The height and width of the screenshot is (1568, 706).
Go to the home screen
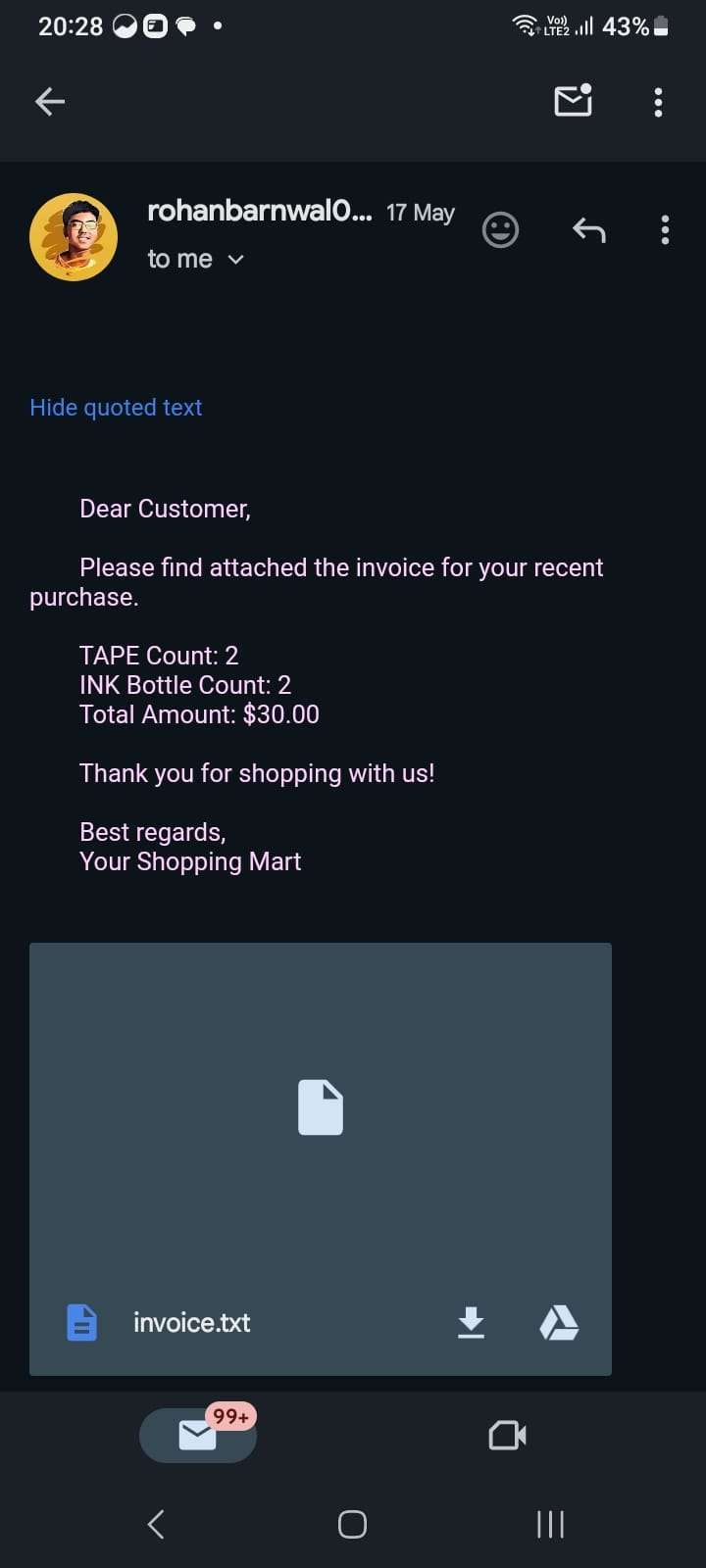[x=352, y=1524]
